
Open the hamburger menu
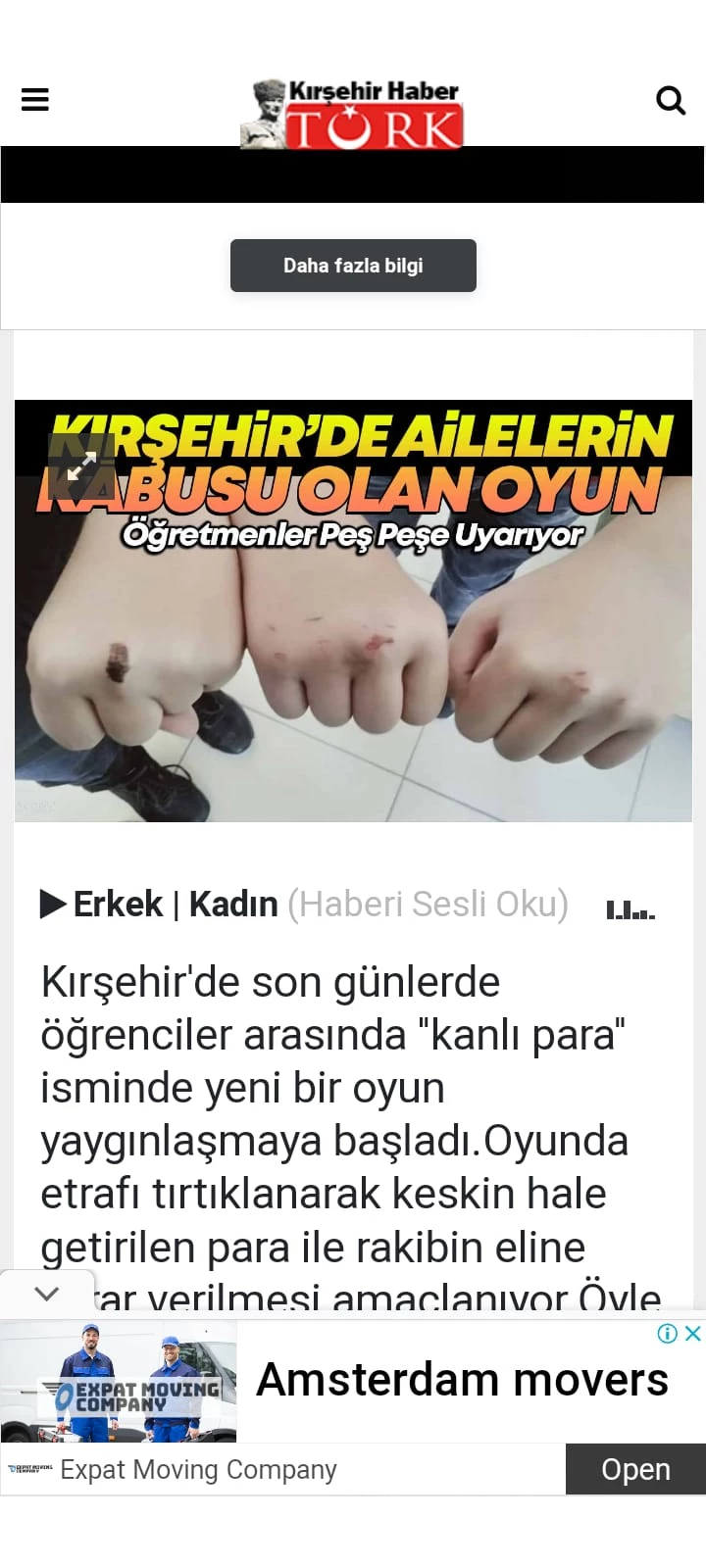[x=35, y=99]
